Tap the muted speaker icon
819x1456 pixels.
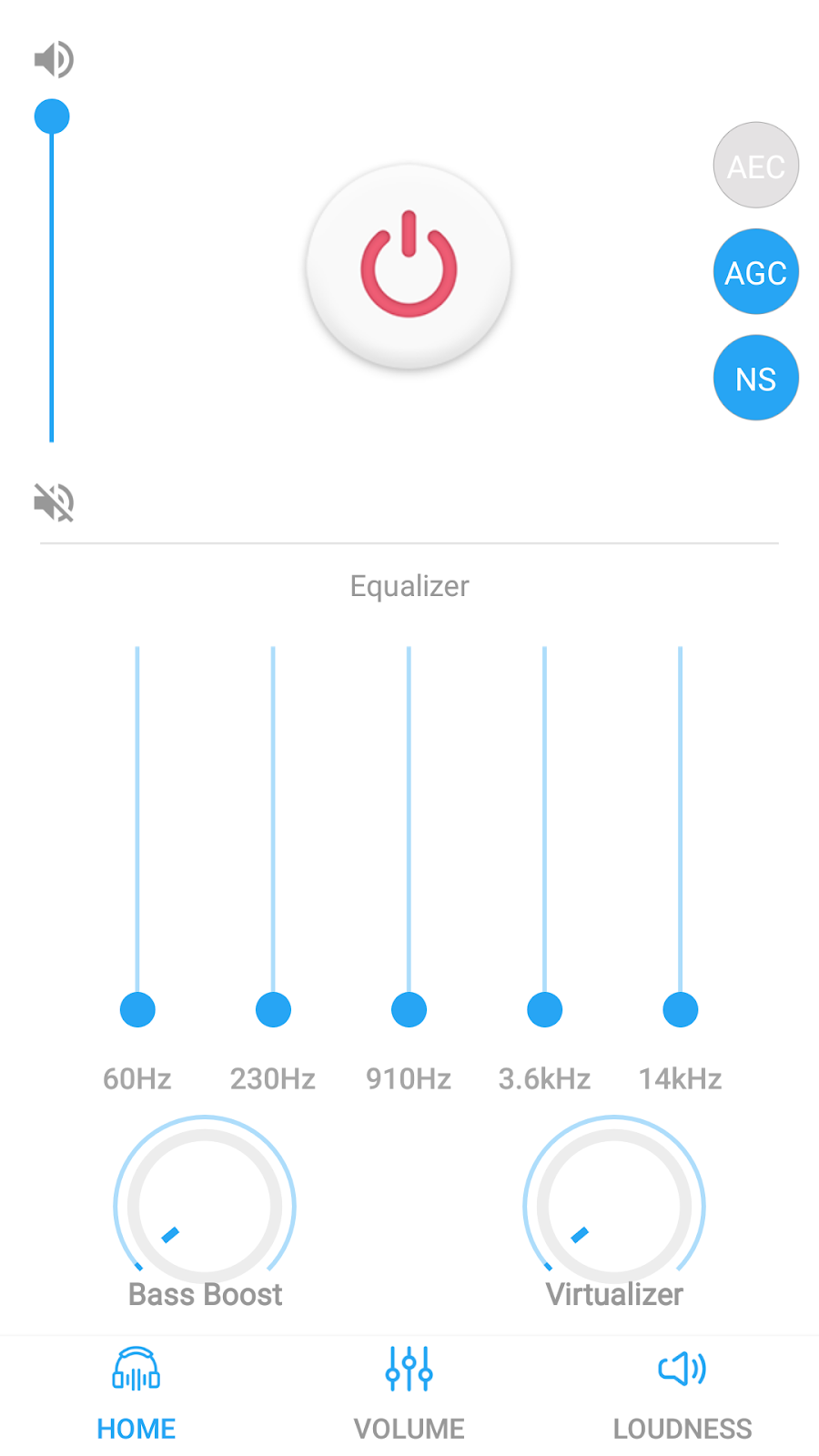pos(54,501)
